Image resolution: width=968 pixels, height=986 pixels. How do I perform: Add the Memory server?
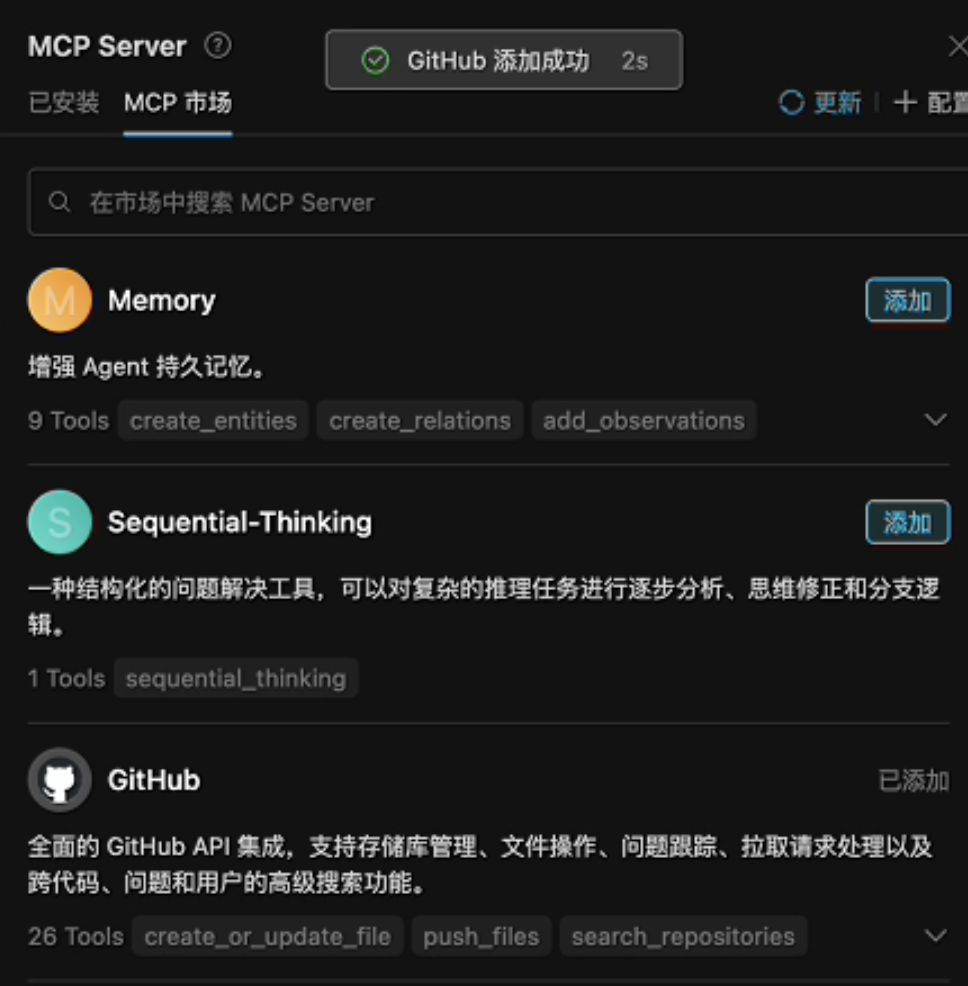(x=907, y=301)
